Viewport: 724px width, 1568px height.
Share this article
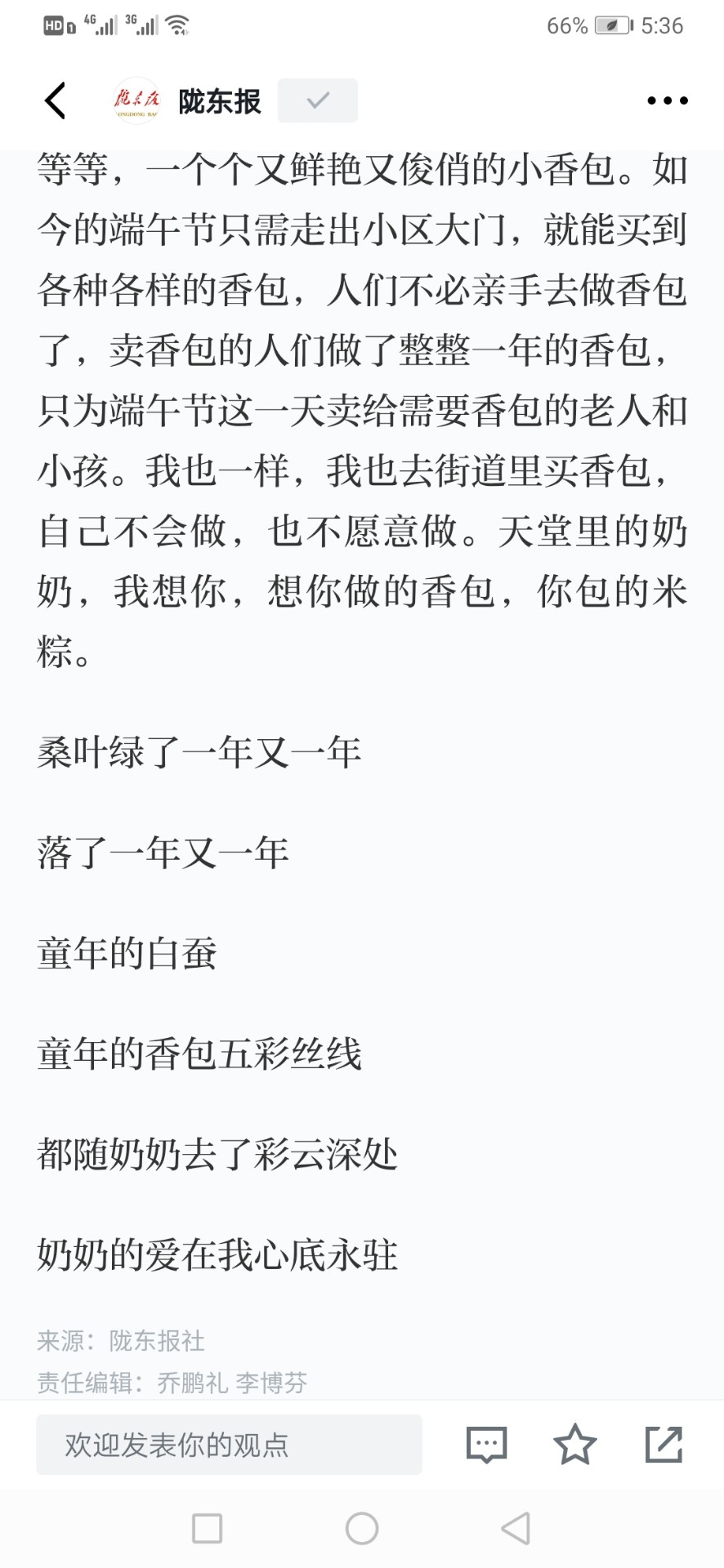pyautogui.click(x=664, y=1444)
